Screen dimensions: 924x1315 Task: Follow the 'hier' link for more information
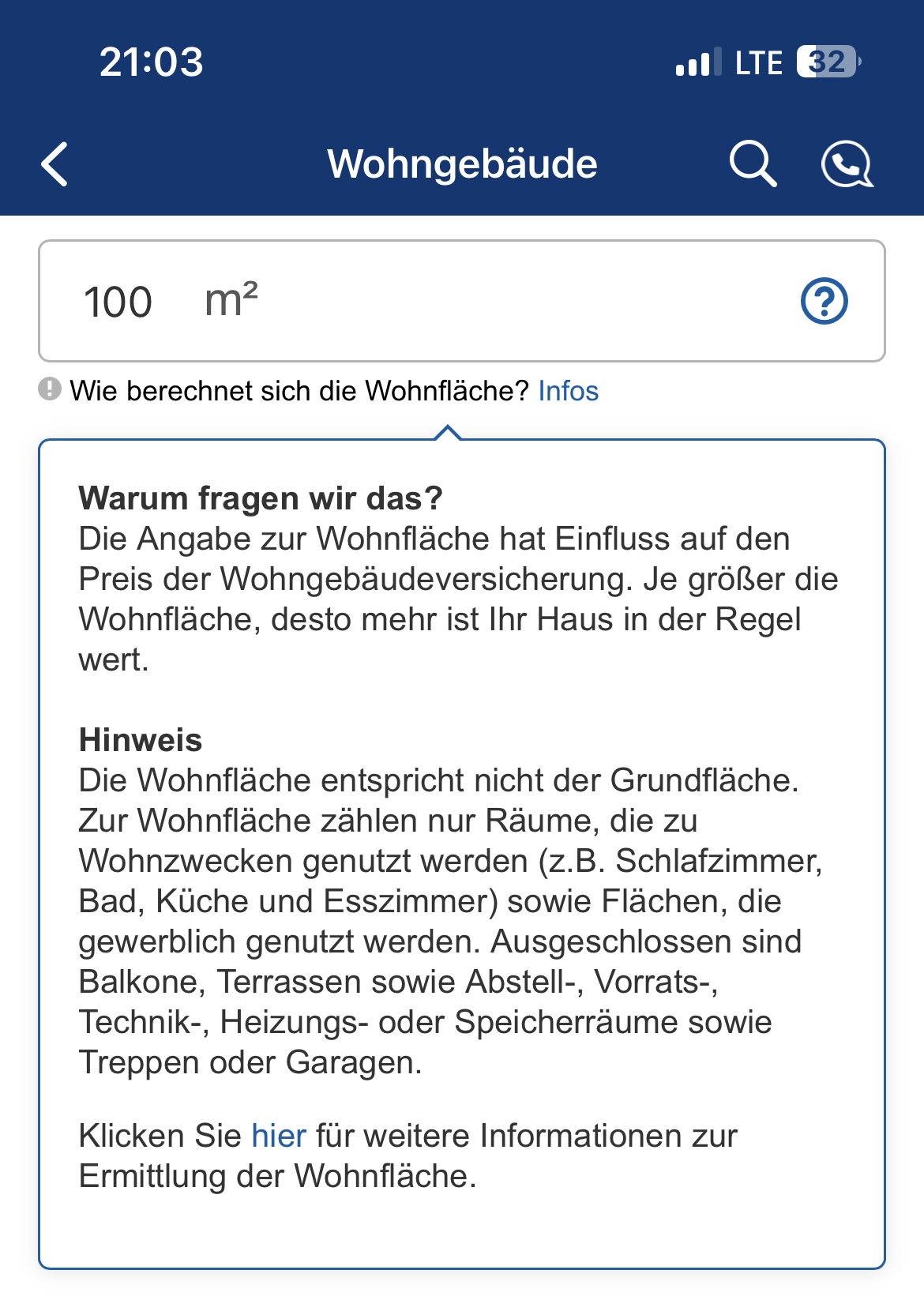[x=279, y=1136]
